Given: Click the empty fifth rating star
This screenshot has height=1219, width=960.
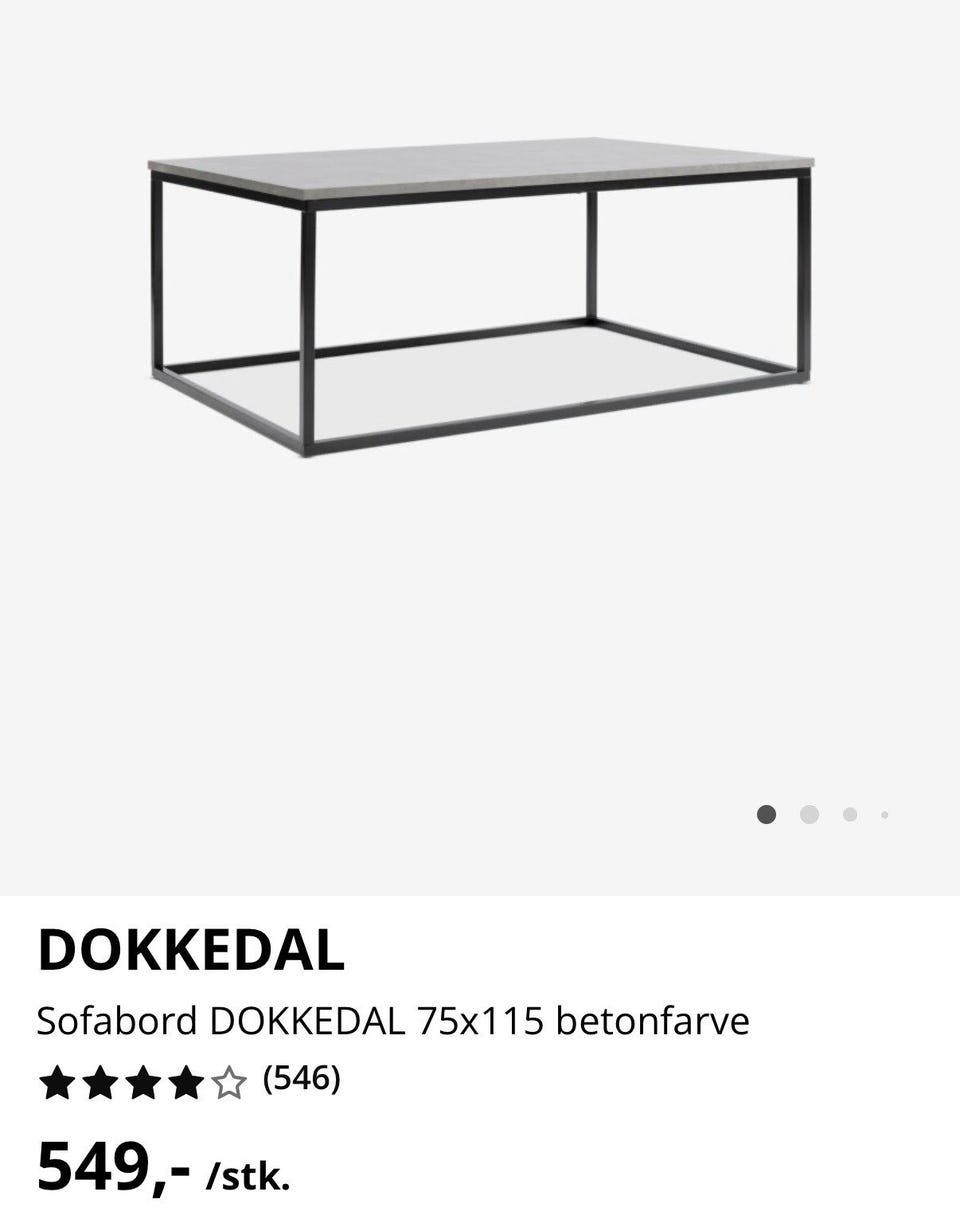Looking at the screenshot, I should (229, 1081).
